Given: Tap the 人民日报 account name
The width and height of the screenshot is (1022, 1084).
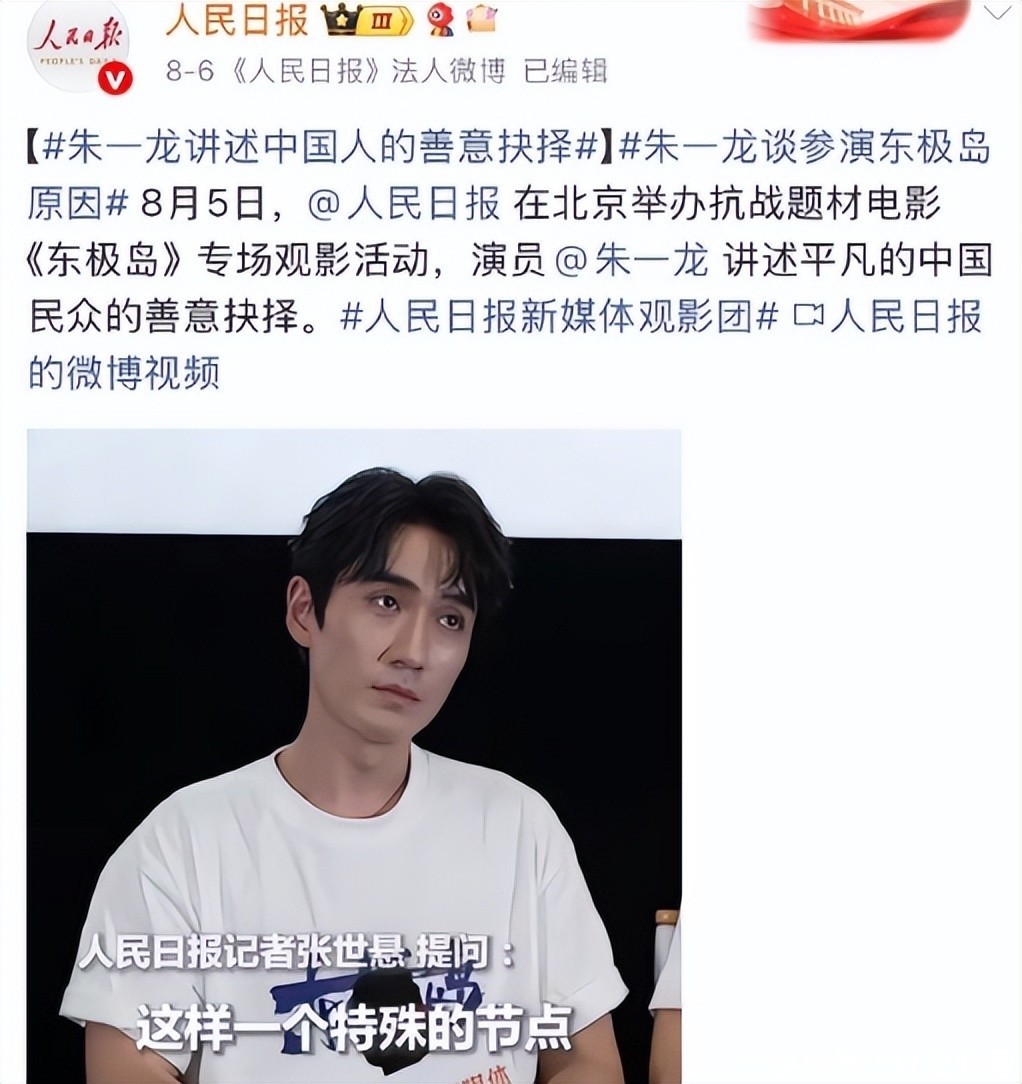Looking at the screenshot, I should (x=237, y=21).
